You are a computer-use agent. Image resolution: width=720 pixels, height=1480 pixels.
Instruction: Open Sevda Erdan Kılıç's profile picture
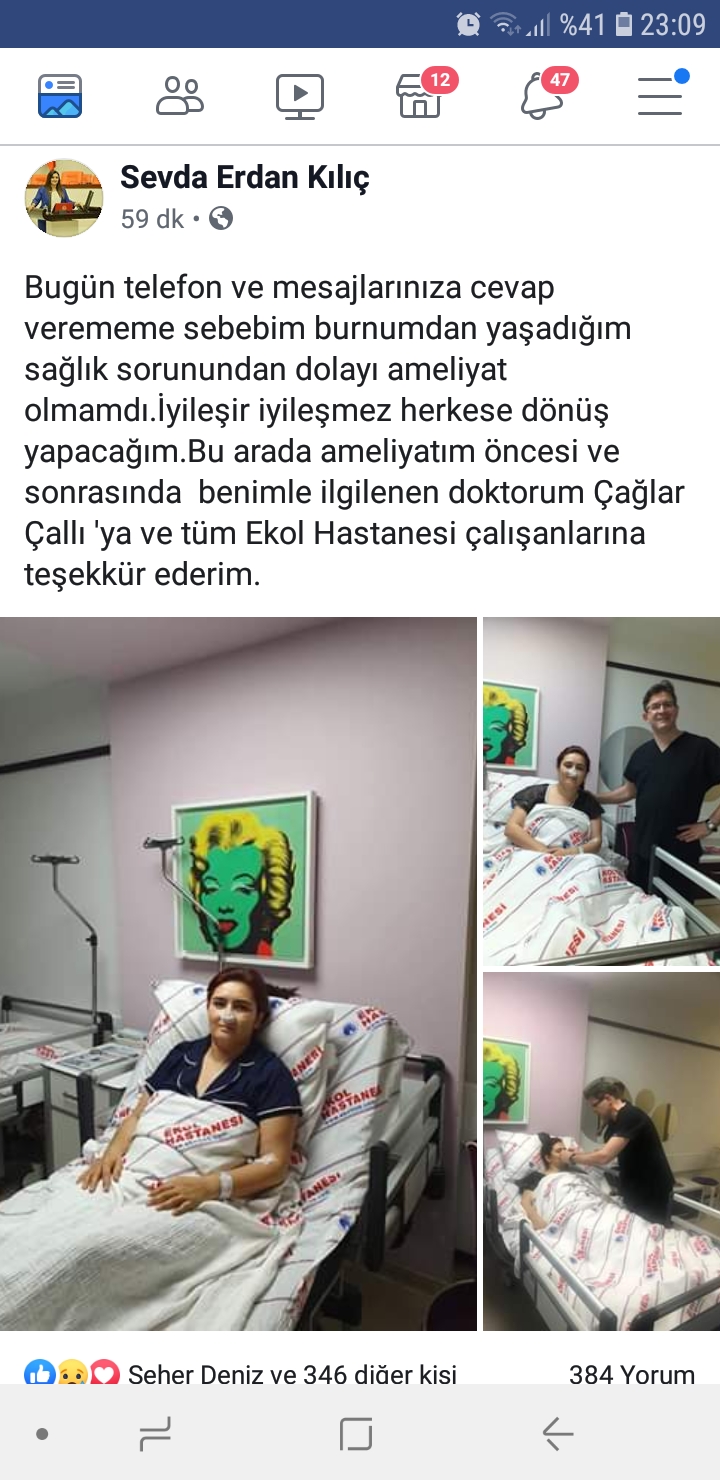(64, 197)
